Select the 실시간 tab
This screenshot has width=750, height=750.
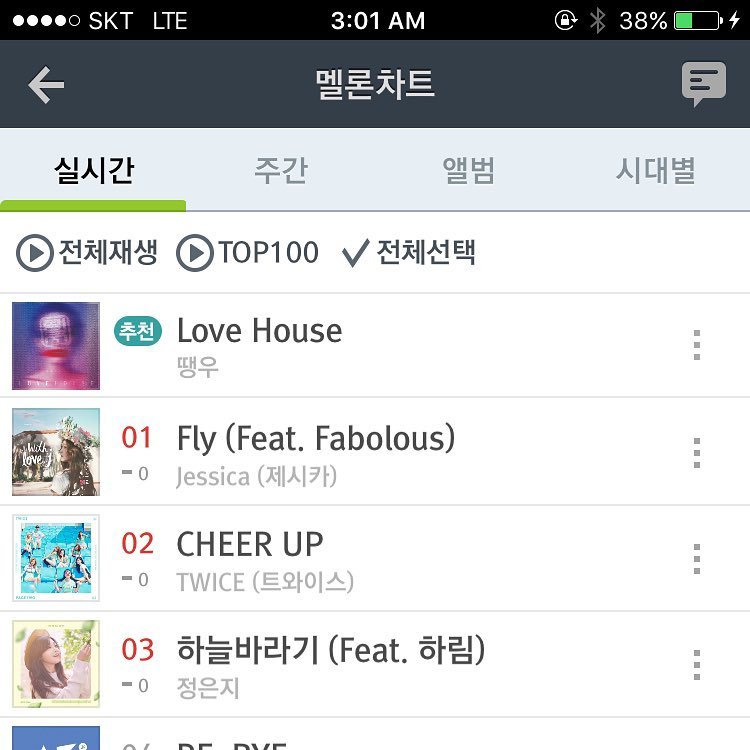pos(93,171)
